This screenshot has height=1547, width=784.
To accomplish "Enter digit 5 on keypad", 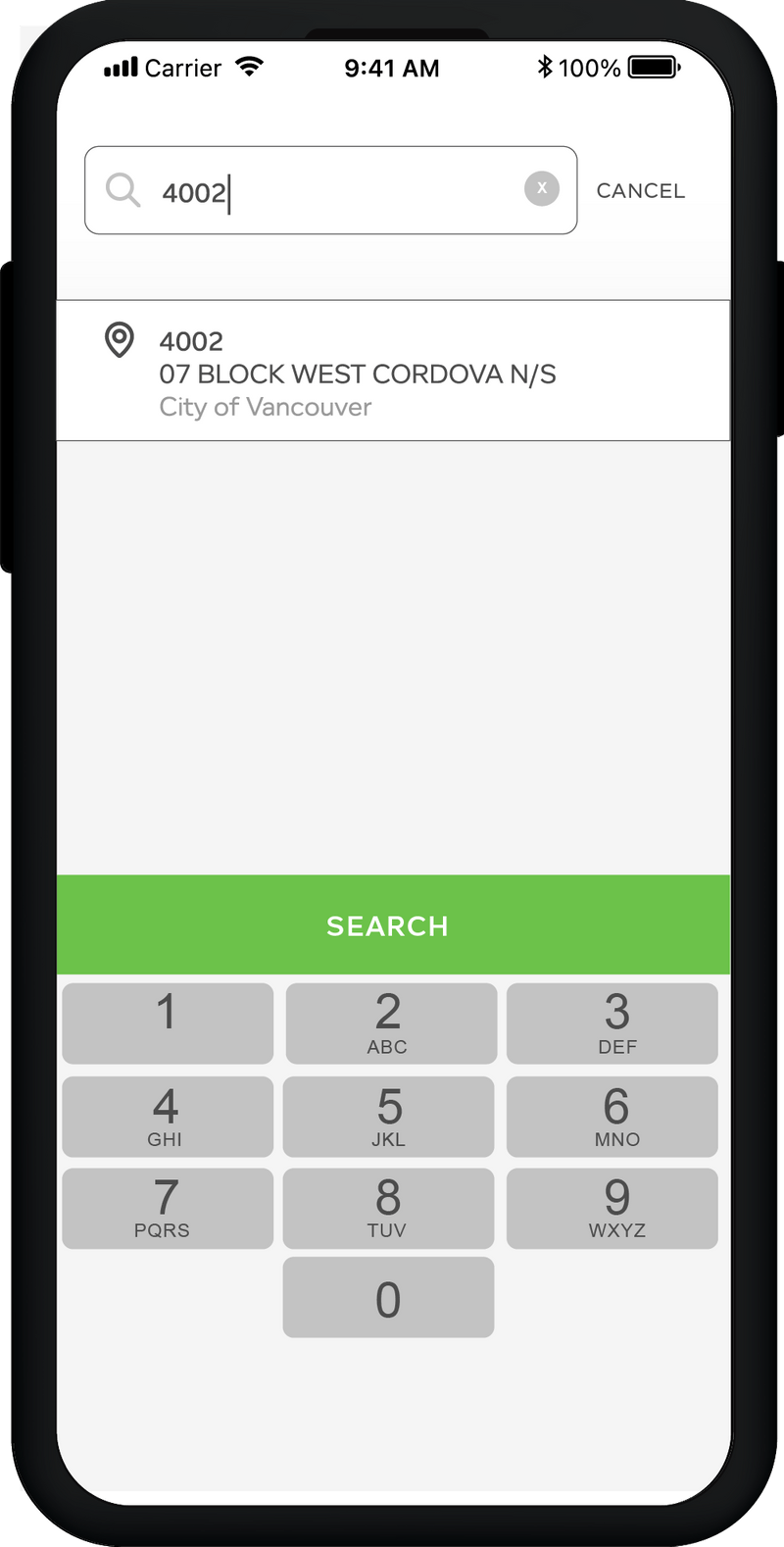I will tap(388, 1117).
